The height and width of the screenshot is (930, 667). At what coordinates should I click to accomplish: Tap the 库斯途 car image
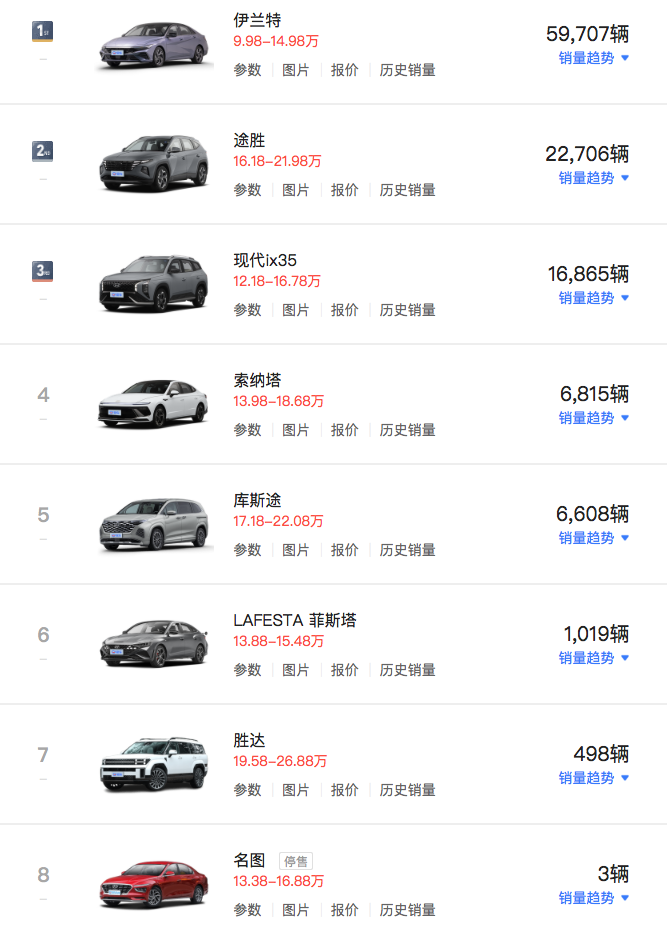[x=154, y=523]
